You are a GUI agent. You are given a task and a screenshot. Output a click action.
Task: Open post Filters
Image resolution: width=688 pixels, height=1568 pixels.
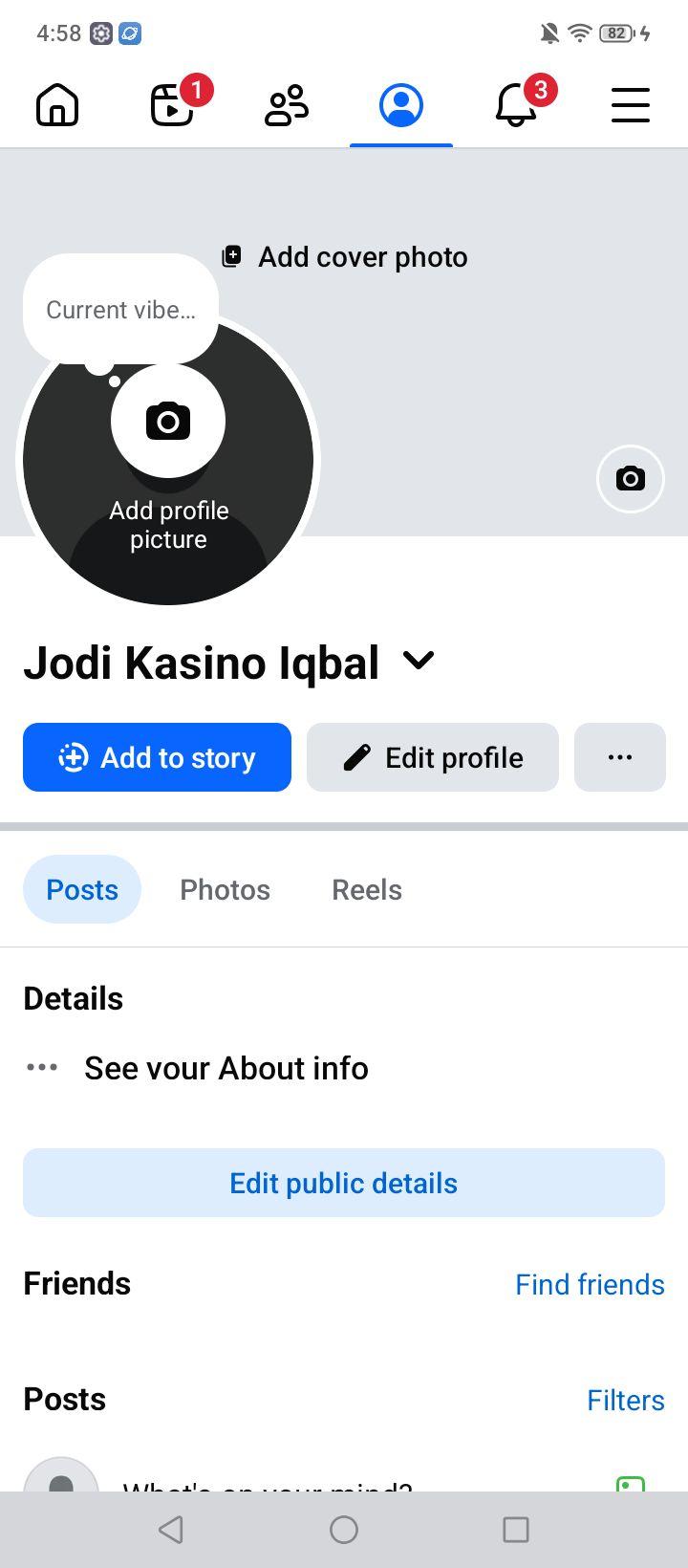click(626, 1400)
